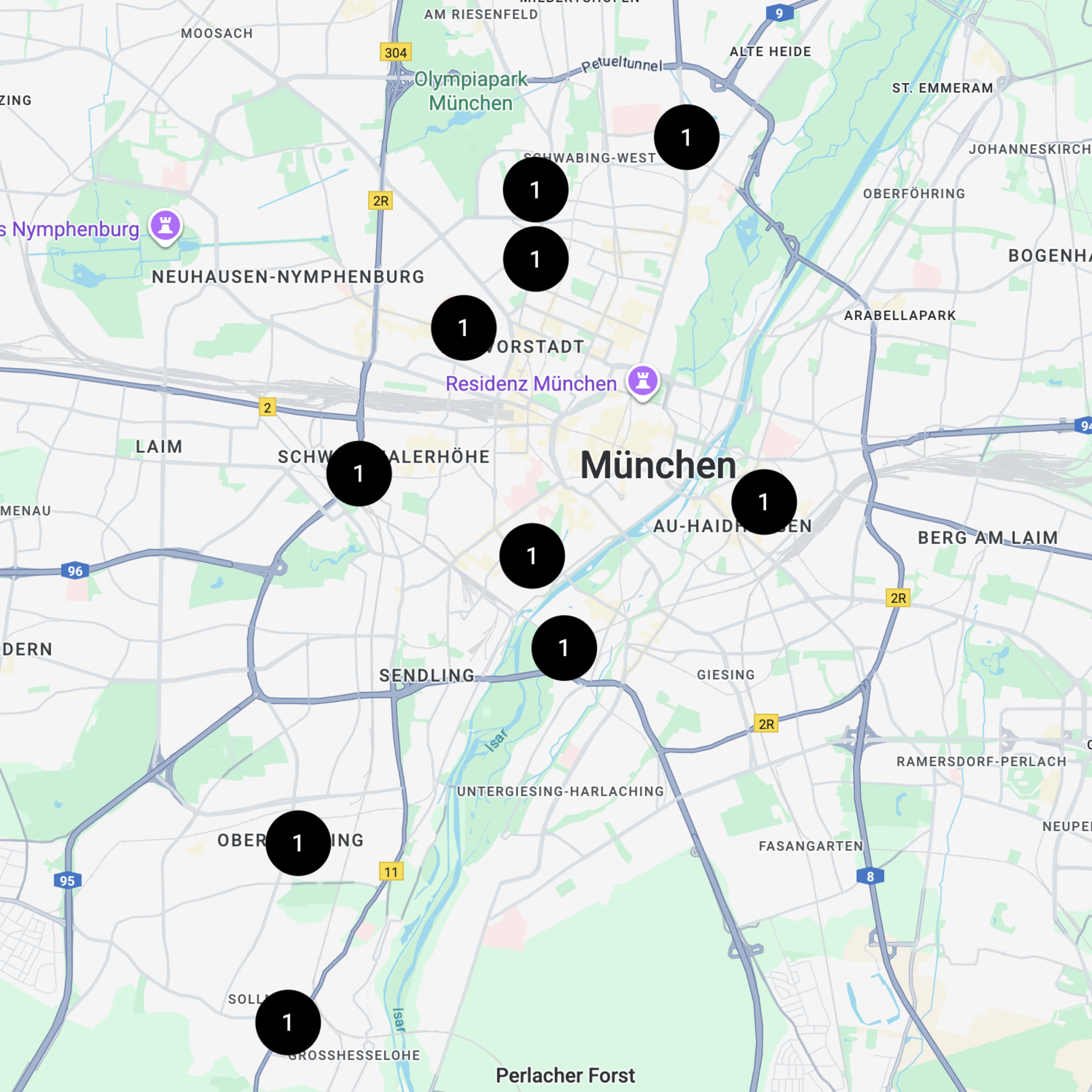Screen dimensions: 1092x1092
Task: Select the marker directly under the Schwabing-West label
Action: coord(535,190)
